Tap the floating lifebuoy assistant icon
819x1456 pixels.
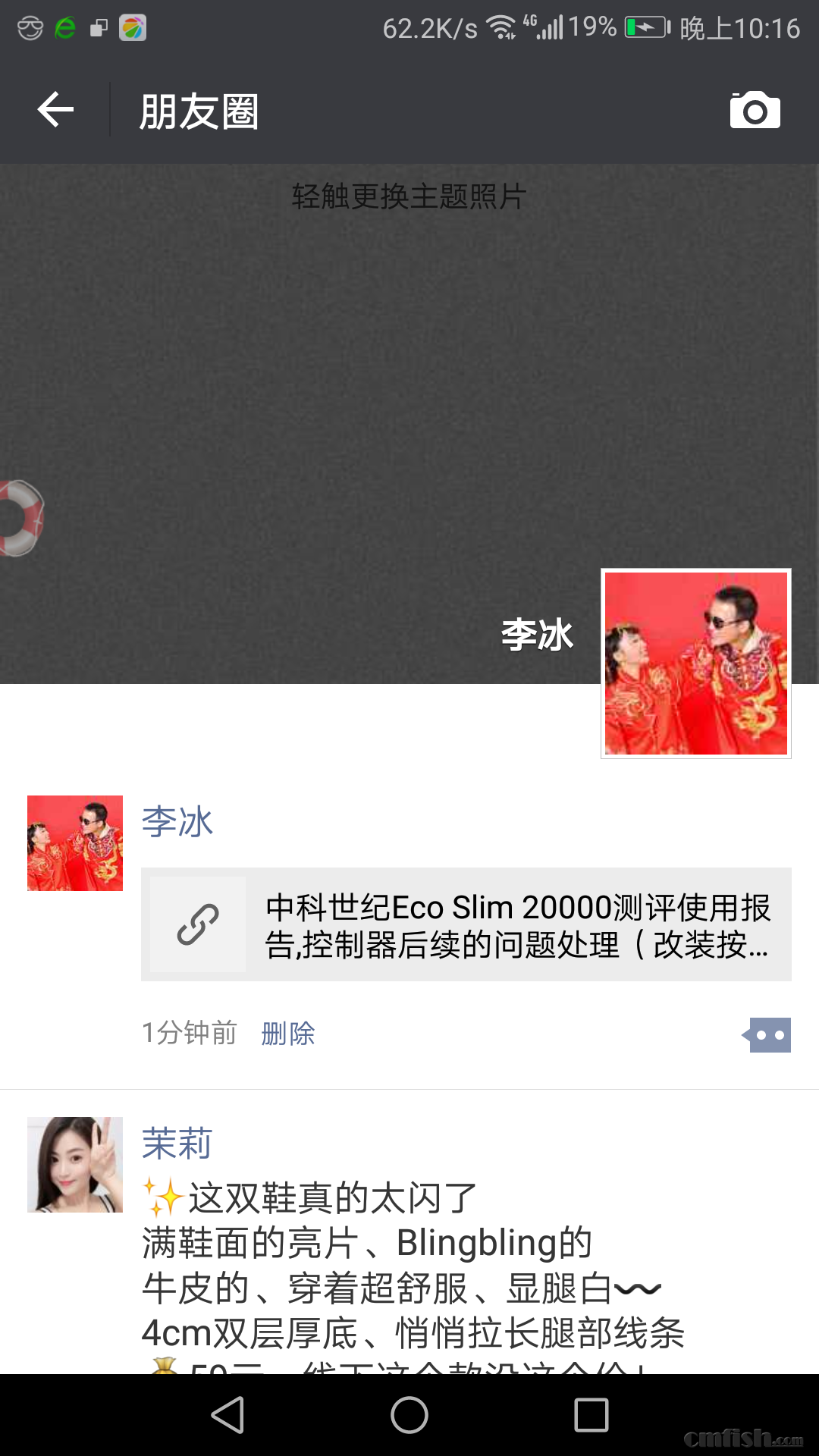point(19,519)
